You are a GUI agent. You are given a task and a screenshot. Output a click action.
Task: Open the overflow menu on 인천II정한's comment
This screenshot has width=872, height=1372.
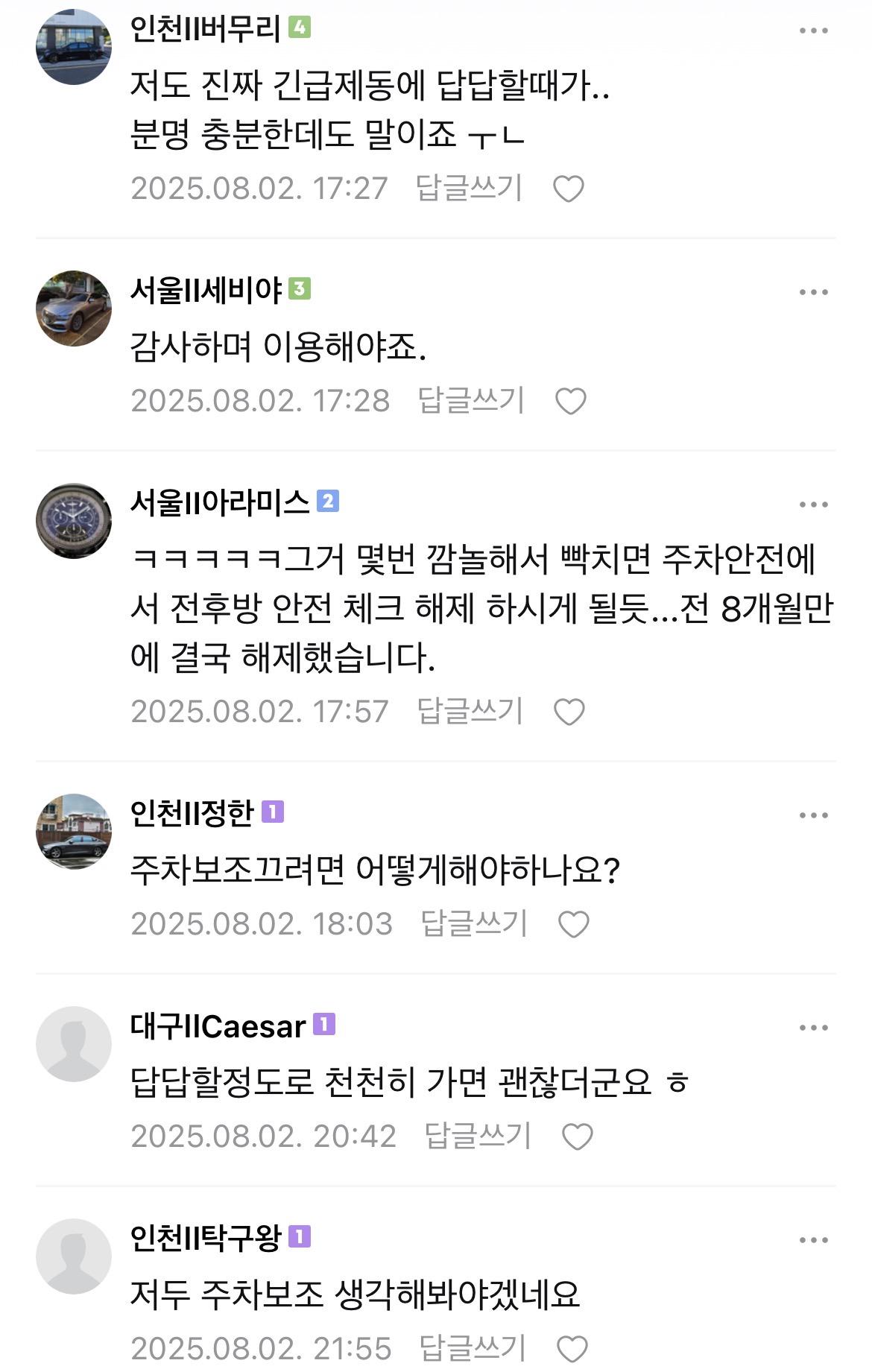click(x=813, y=815)
